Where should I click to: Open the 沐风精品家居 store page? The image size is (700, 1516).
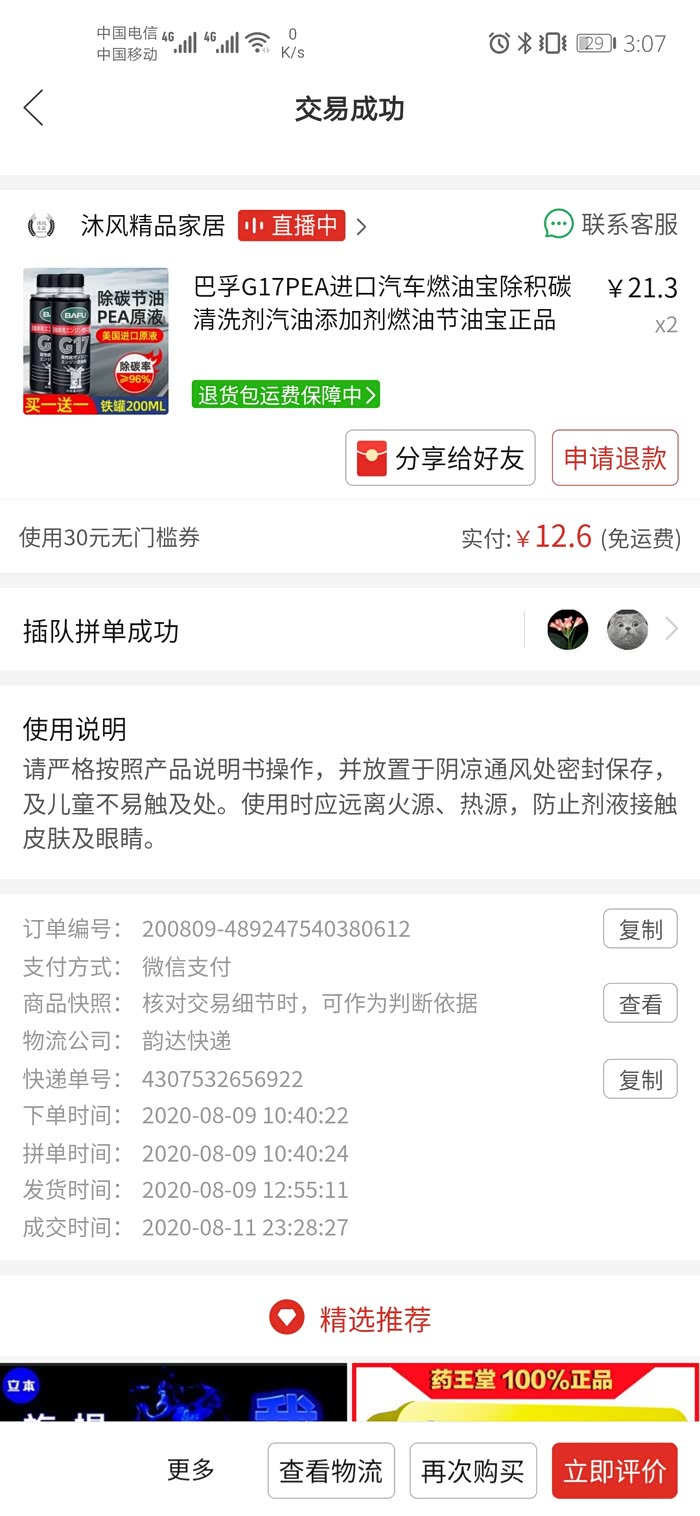(153, 226)
